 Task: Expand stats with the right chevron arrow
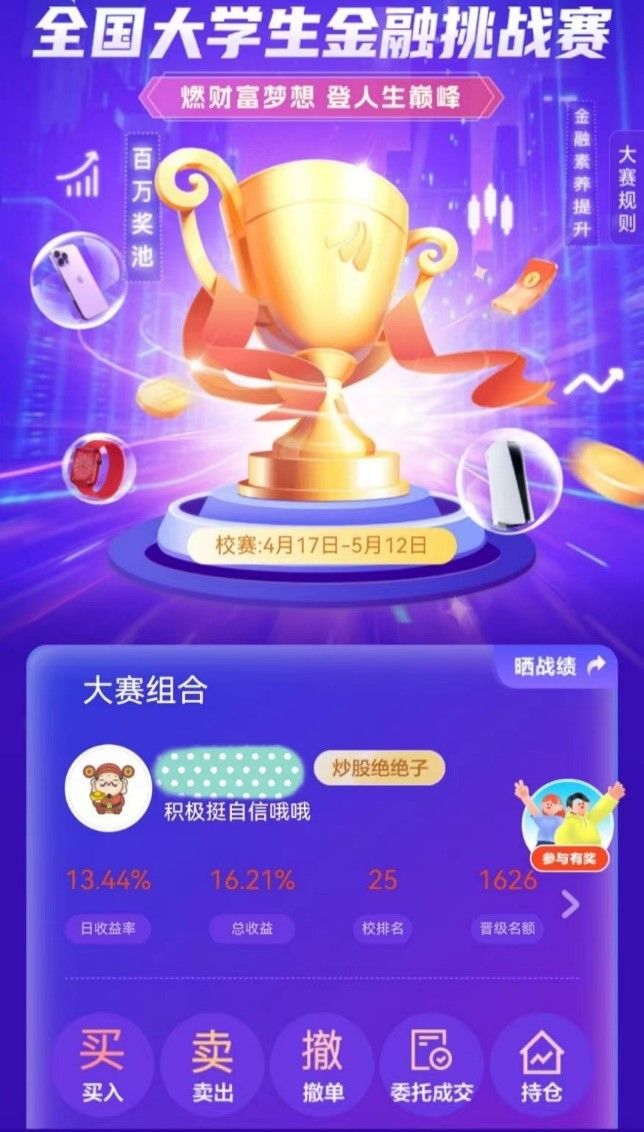point(571,905)
